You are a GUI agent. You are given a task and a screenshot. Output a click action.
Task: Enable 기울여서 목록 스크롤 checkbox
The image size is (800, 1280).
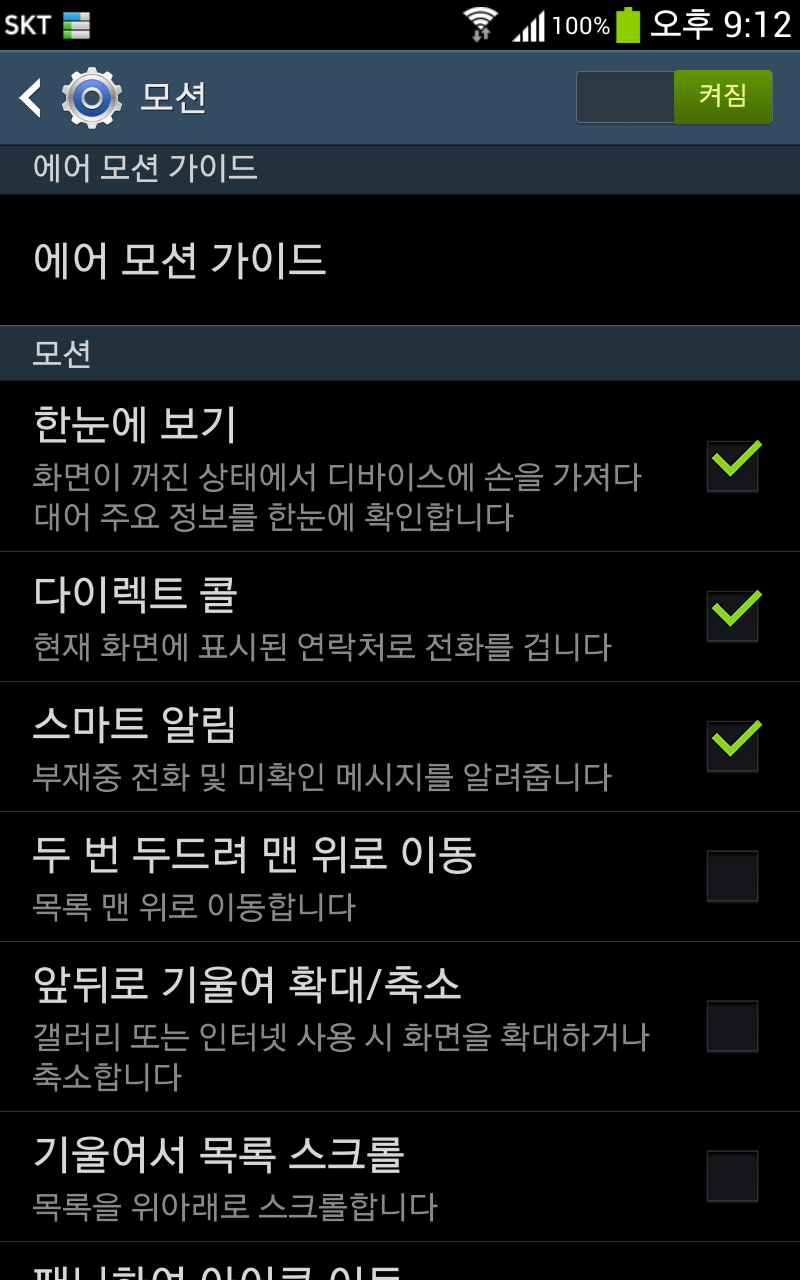coord(732,1176)
